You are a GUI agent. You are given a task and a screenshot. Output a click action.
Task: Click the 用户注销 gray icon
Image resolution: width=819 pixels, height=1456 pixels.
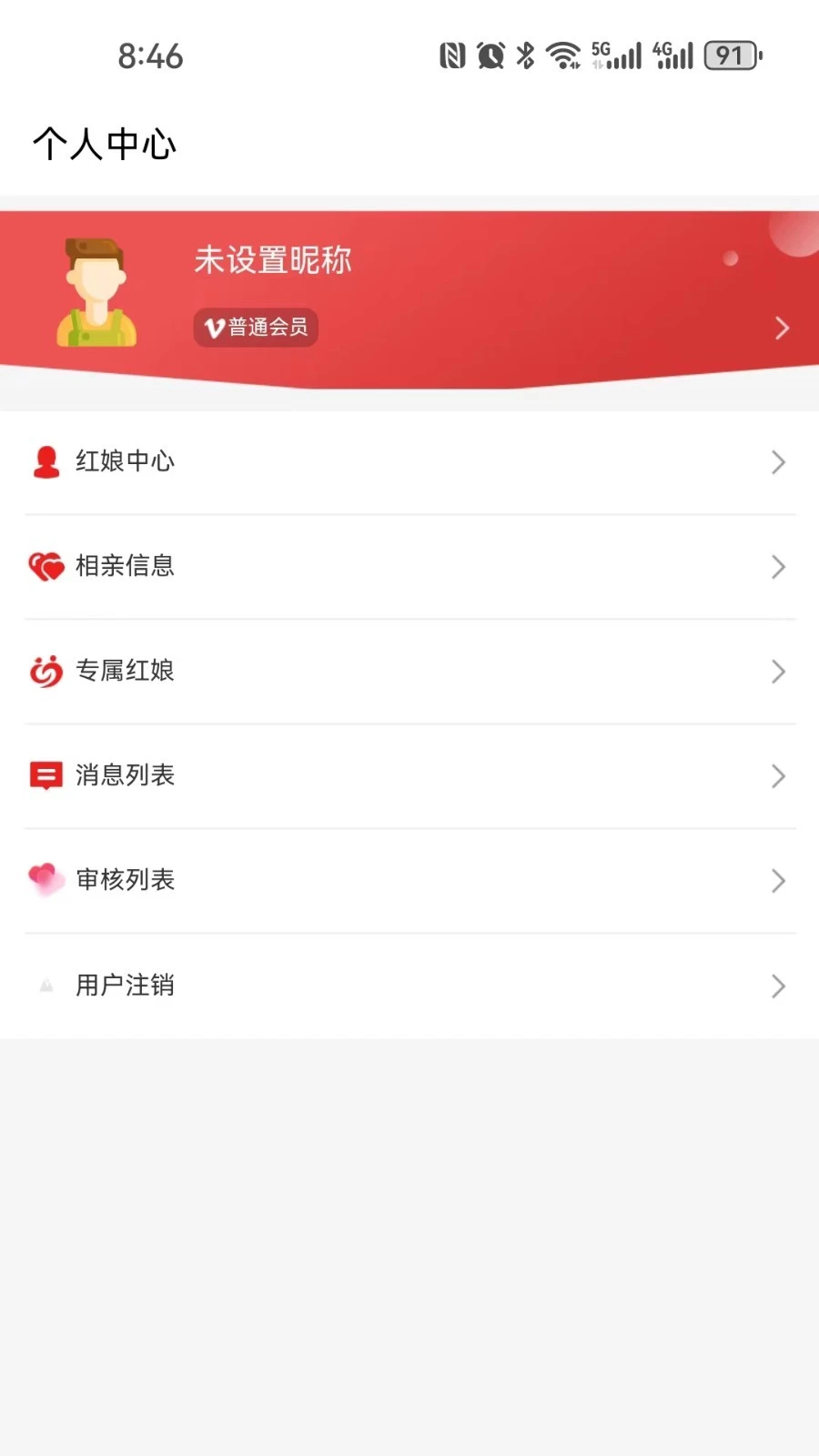coord(46,985)
